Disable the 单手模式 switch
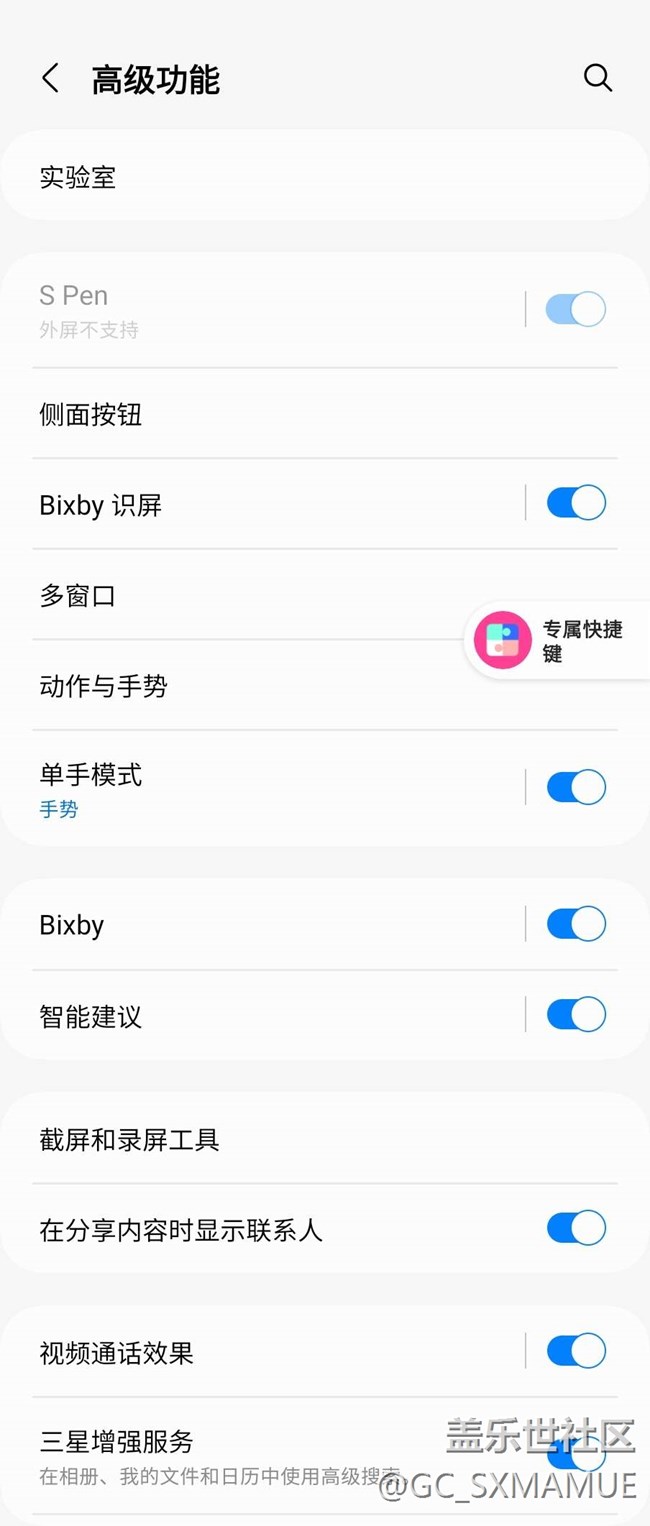650x1526 pixels. [x=576, y=787]
